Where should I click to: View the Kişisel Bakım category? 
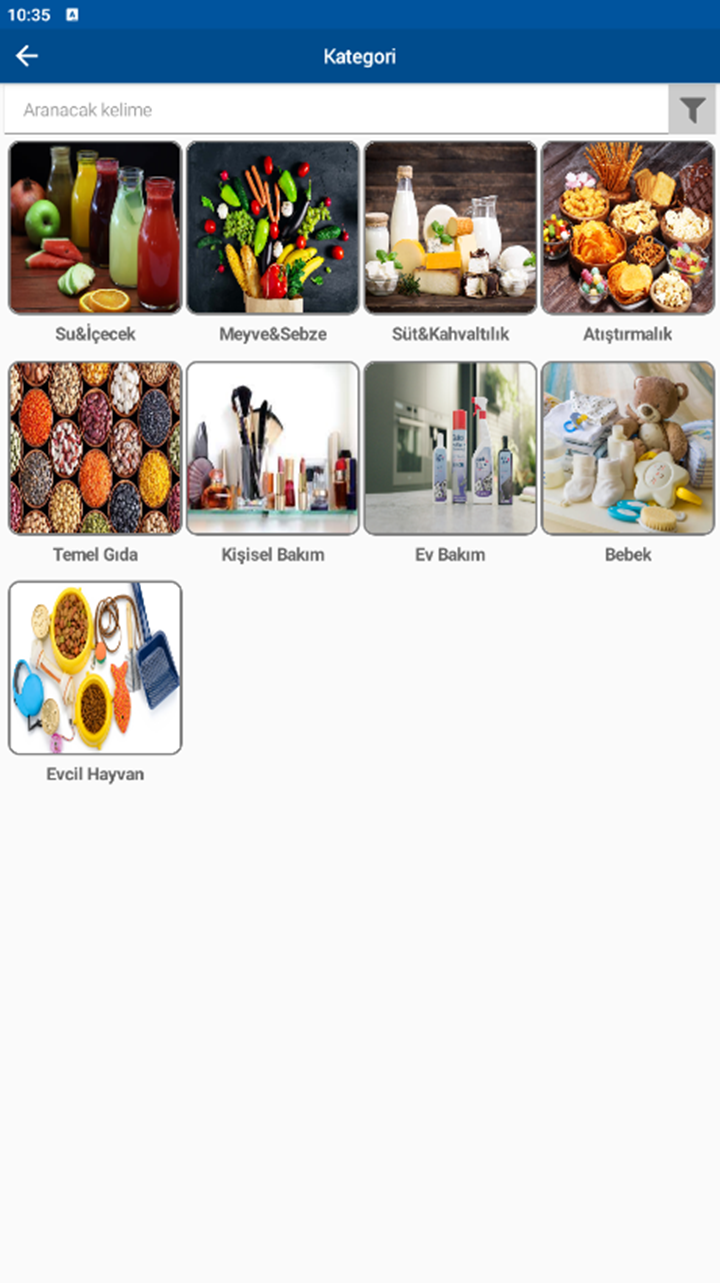[x=272, y=448]
